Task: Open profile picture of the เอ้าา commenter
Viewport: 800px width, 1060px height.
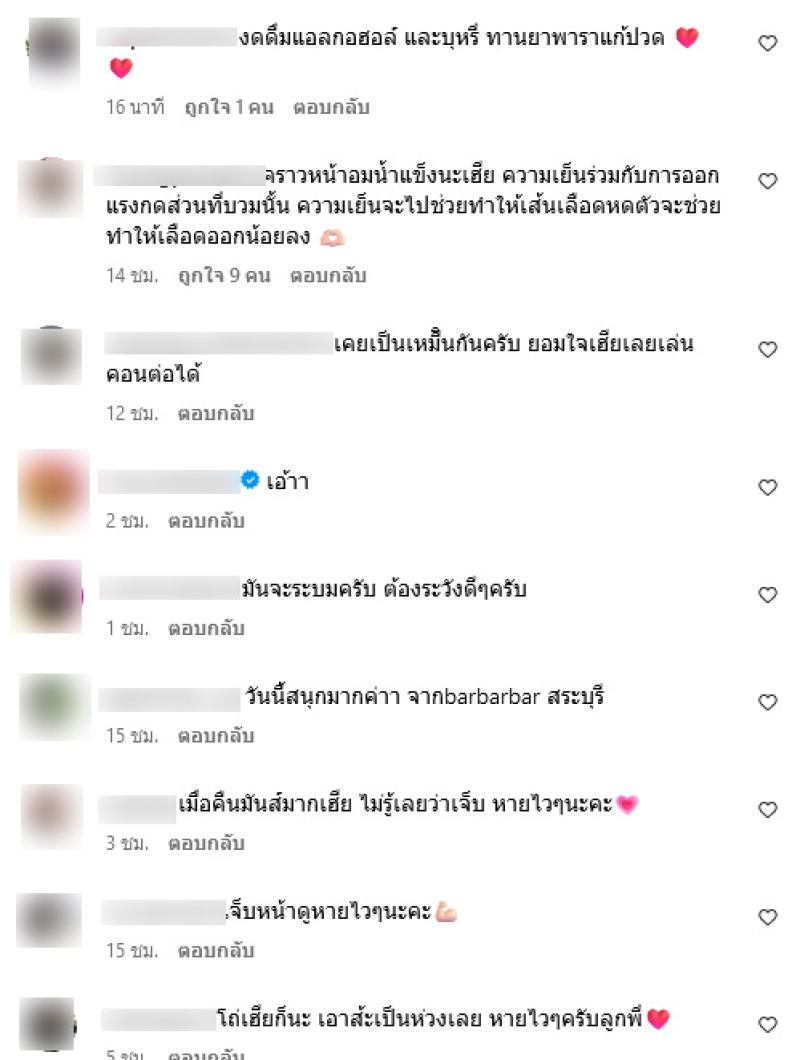Action: pyautogui.click(x=52, y=494)
